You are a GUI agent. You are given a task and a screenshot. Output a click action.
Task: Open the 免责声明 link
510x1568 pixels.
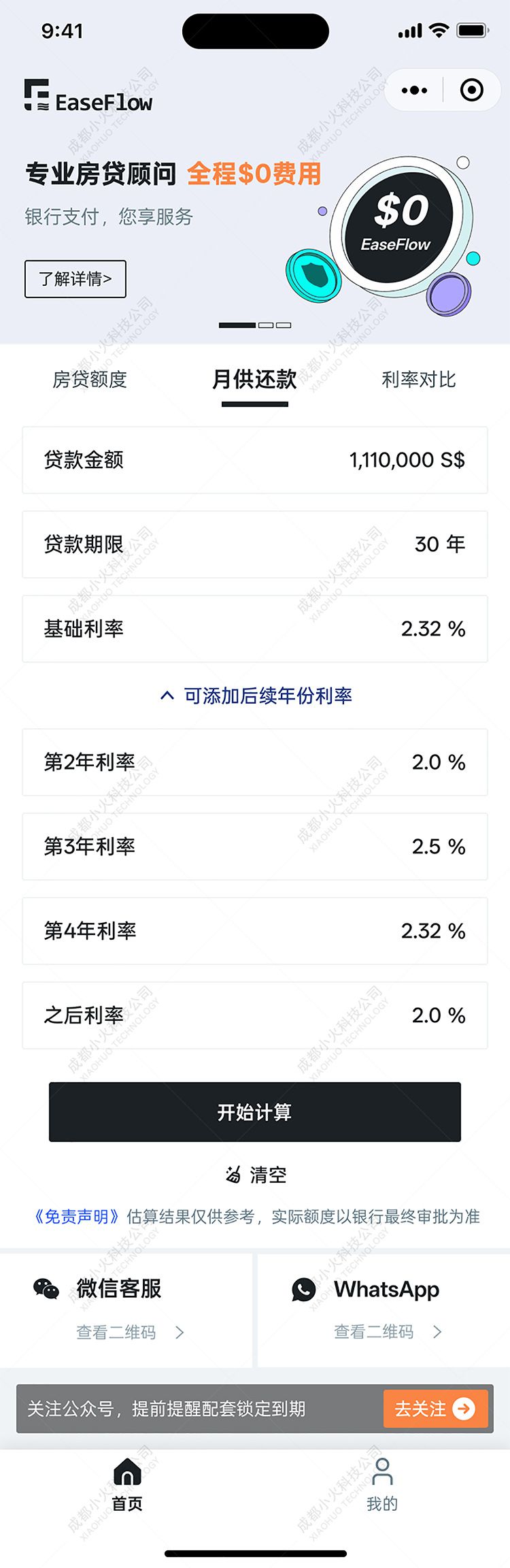(x=77, y=1217)
